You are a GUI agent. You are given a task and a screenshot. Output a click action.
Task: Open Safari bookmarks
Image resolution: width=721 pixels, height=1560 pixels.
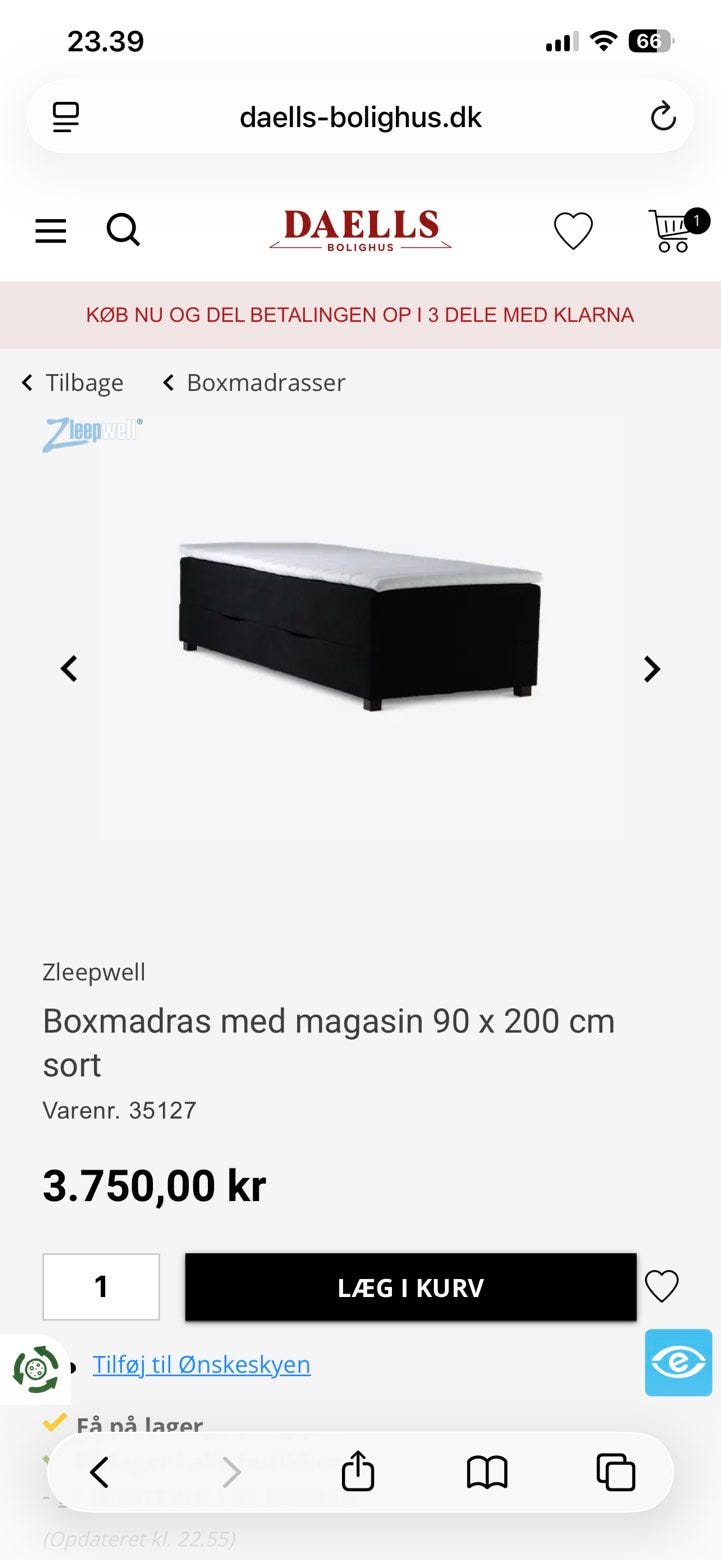(487, 1473)
